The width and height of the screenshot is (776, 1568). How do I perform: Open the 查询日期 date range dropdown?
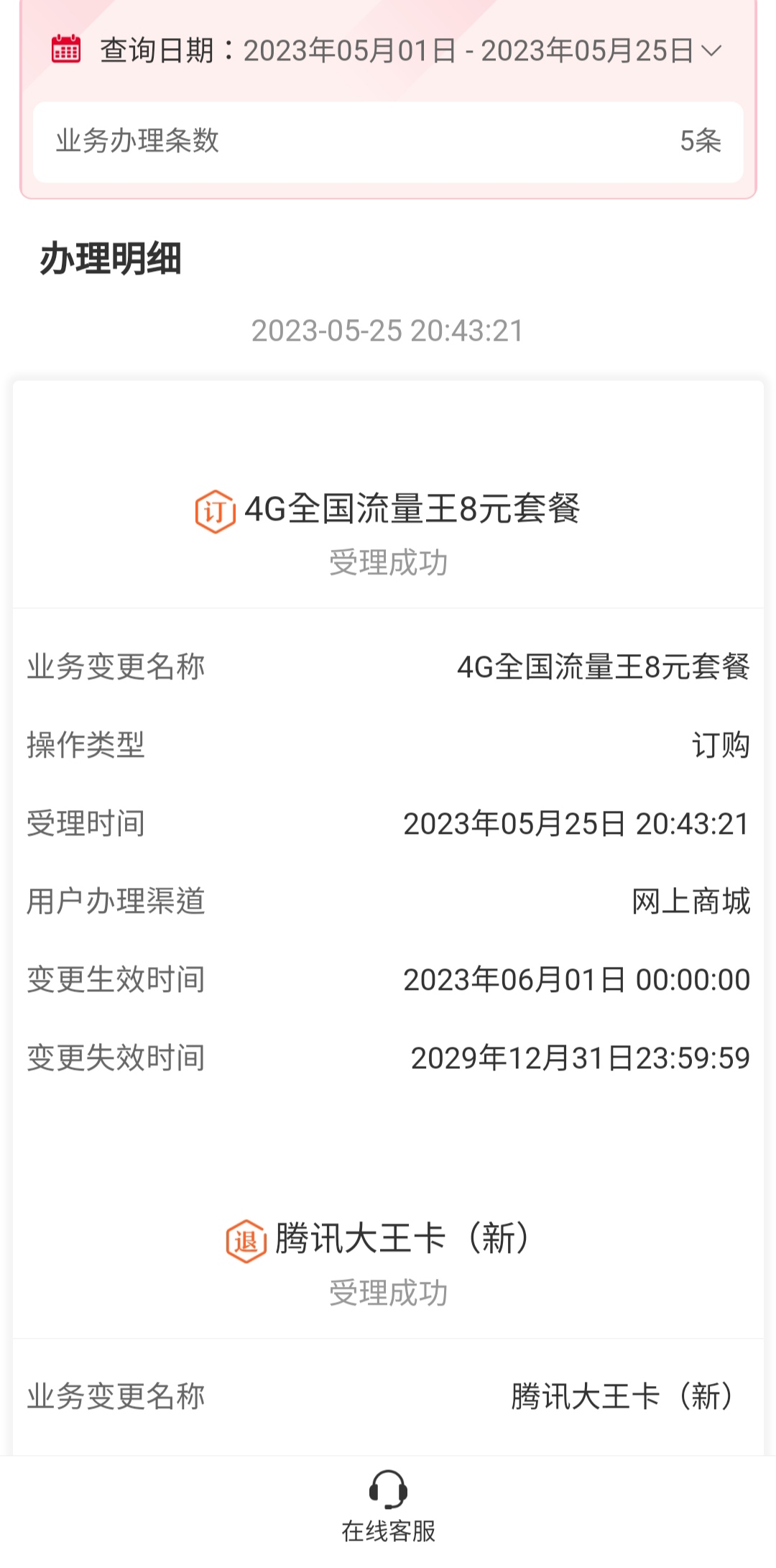coord(711,51)
